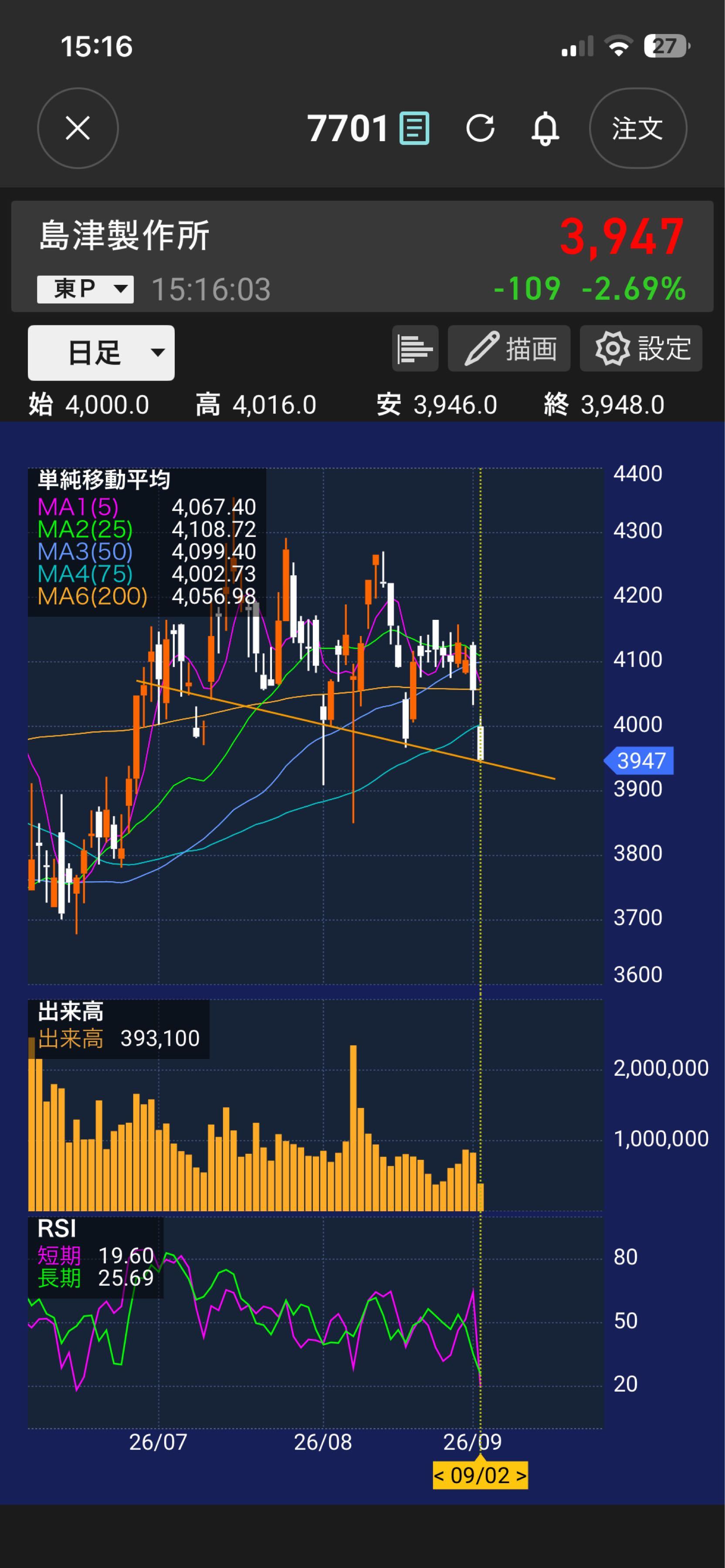Open the 東P market dropdown
725x1568 pixels.
pos(86,289)
